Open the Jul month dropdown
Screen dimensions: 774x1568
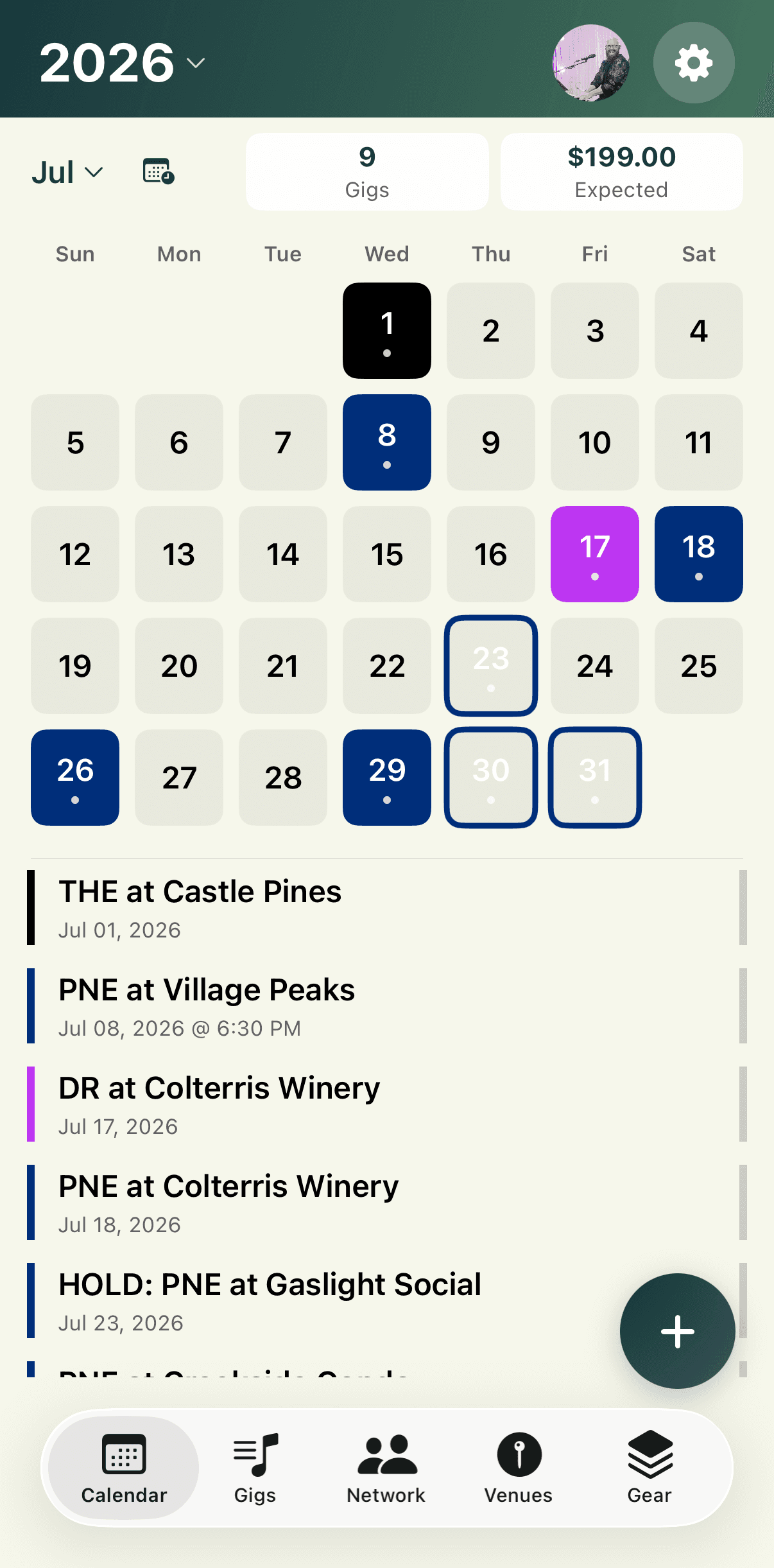click(x=66, y=171)
